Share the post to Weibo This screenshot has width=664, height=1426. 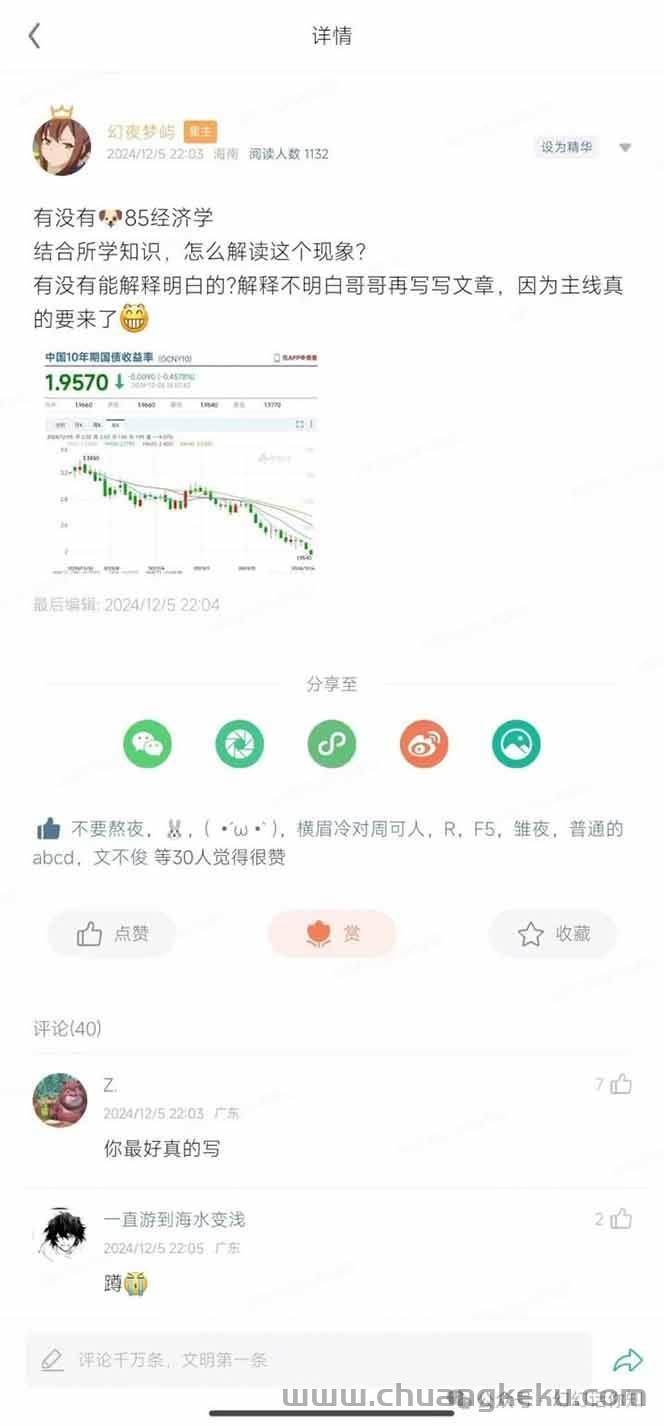pos(424,744)
